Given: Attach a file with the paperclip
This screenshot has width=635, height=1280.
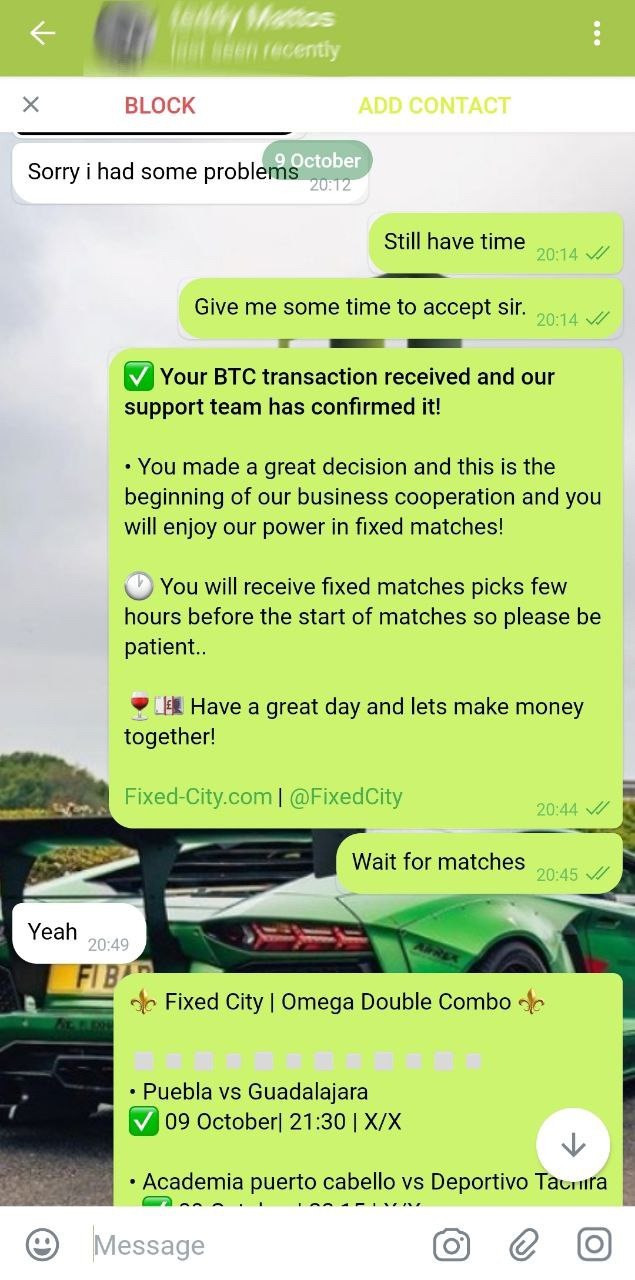Looking at the screenshot, I should point(523,1245).
